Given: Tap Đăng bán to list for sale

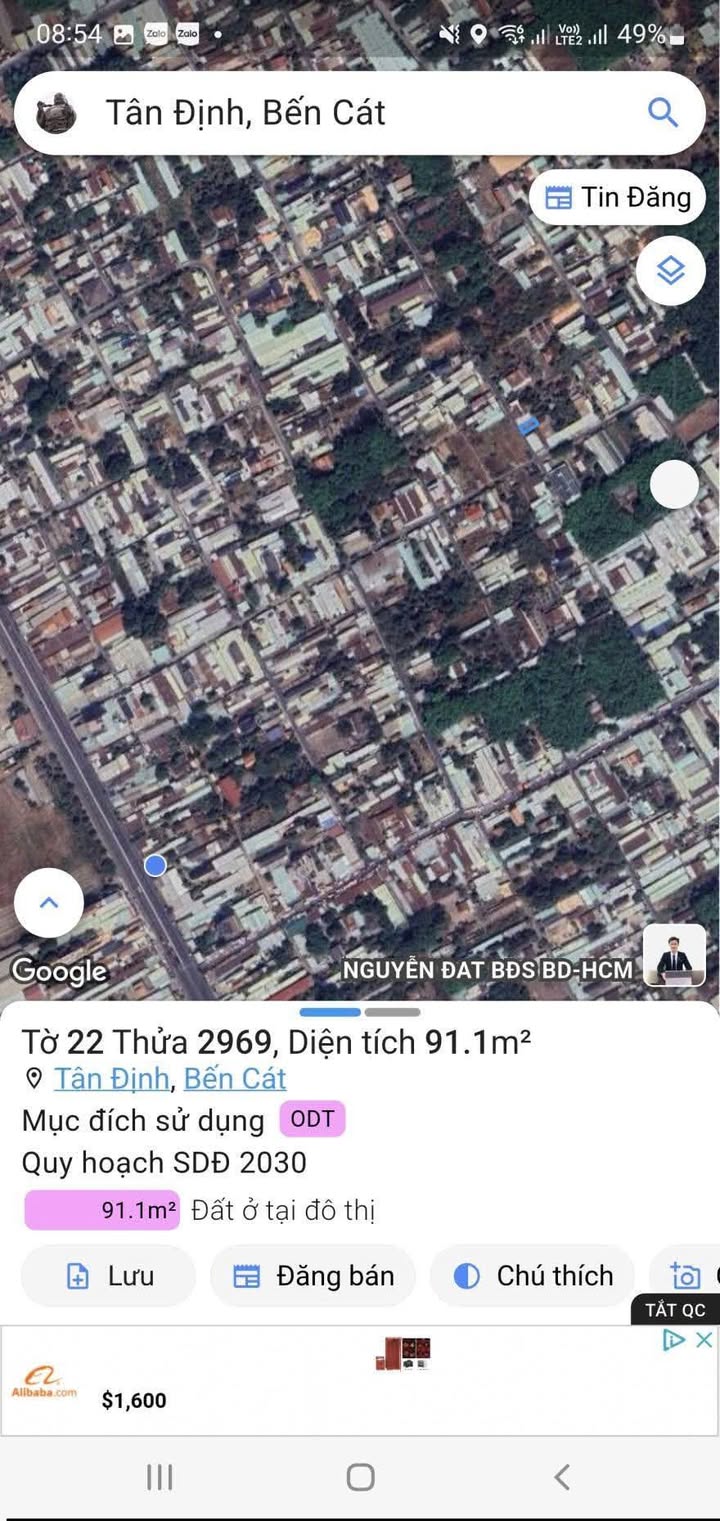Looking at the screenshot, I should pyautogui.click(x=313, y=1276).
